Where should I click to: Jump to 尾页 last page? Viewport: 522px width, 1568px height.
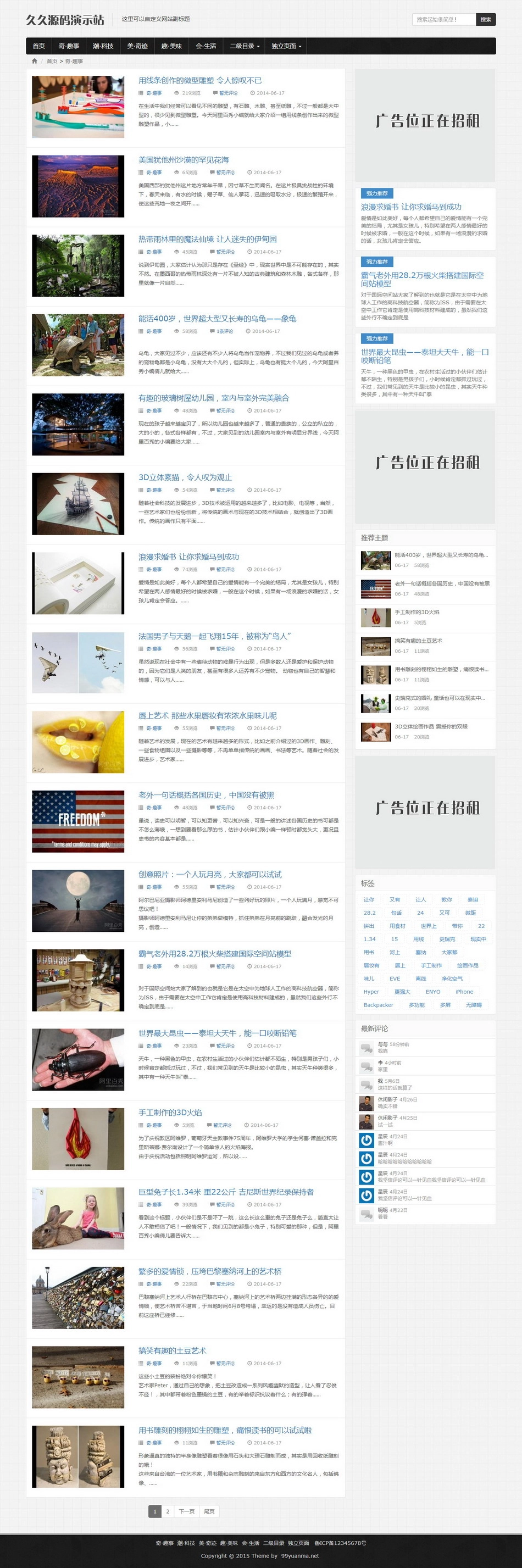[x=209, y=1511]
